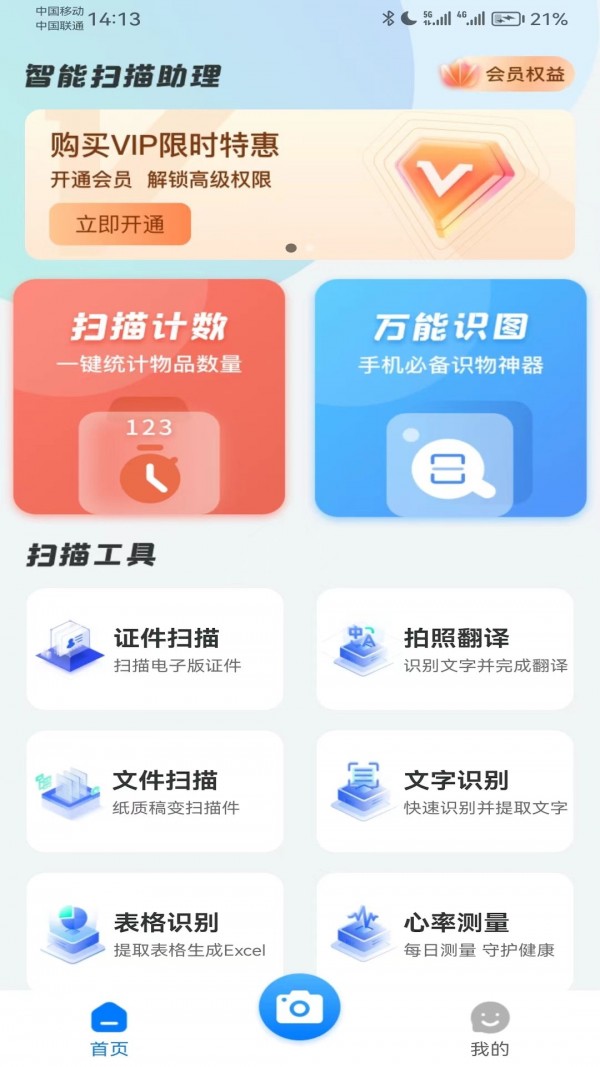Open 心率测量 heart rate measurement
Image resolution: width=600 pixels, height=1067 pixels.
pyautogui.click(x=445, y=933)
